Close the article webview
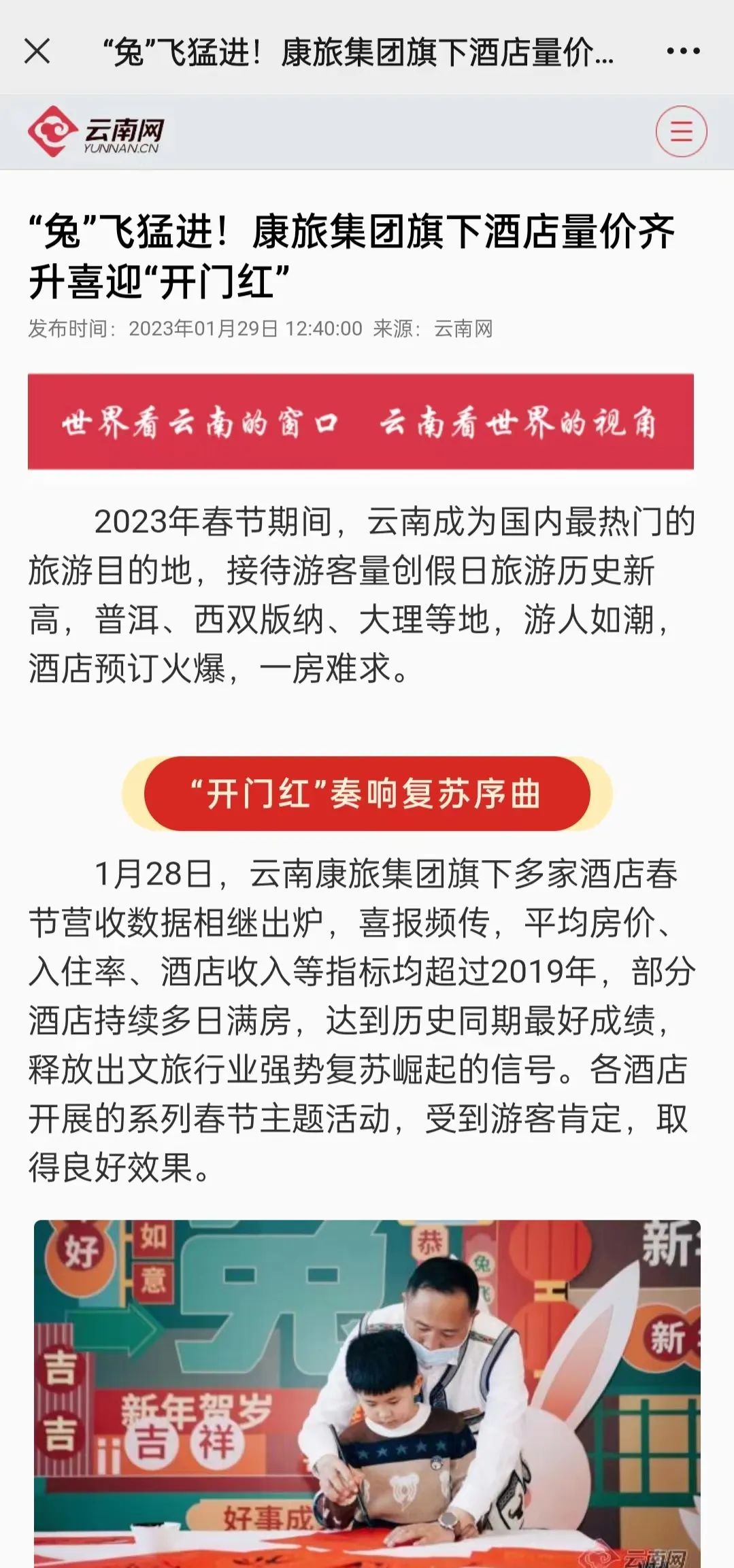This screenshot has height=1568, width=734. click(x=37, y=51)
